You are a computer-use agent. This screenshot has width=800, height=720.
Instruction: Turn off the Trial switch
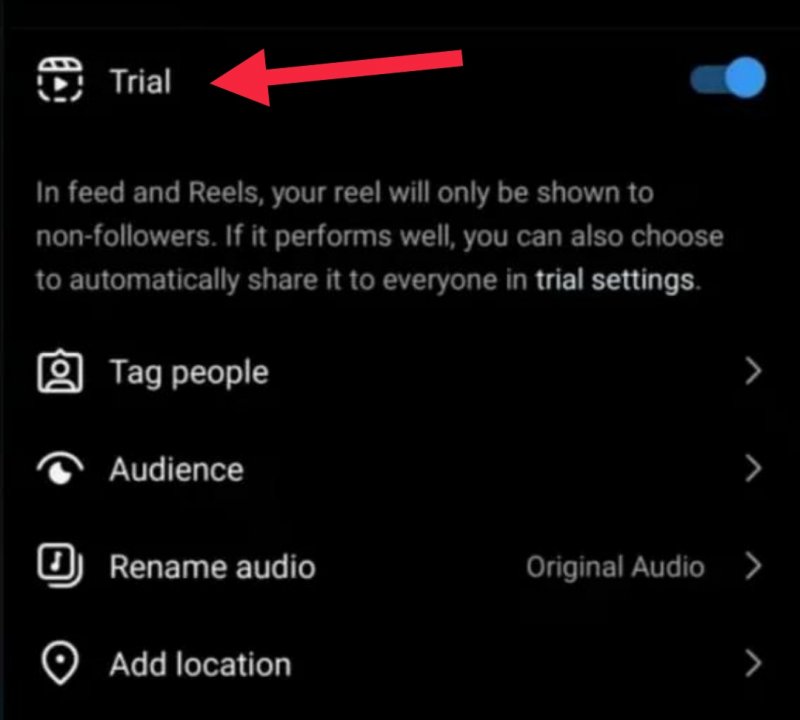click(x=729, y=80)
